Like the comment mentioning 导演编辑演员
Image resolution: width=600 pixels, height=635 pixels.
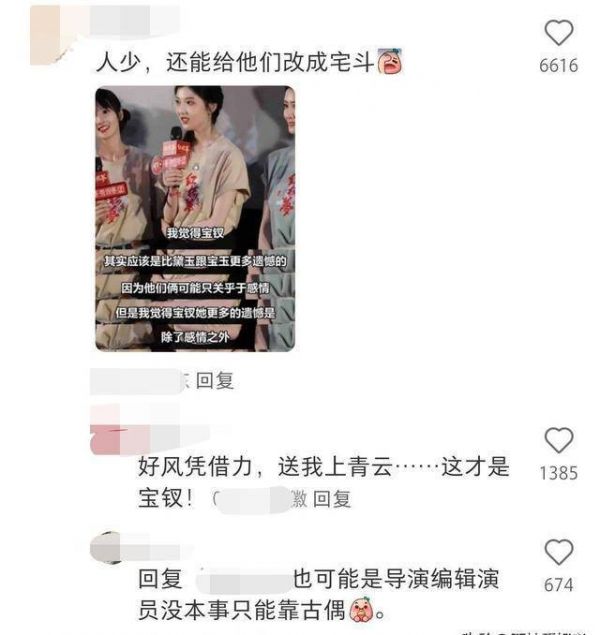click(x=558, y=552)
